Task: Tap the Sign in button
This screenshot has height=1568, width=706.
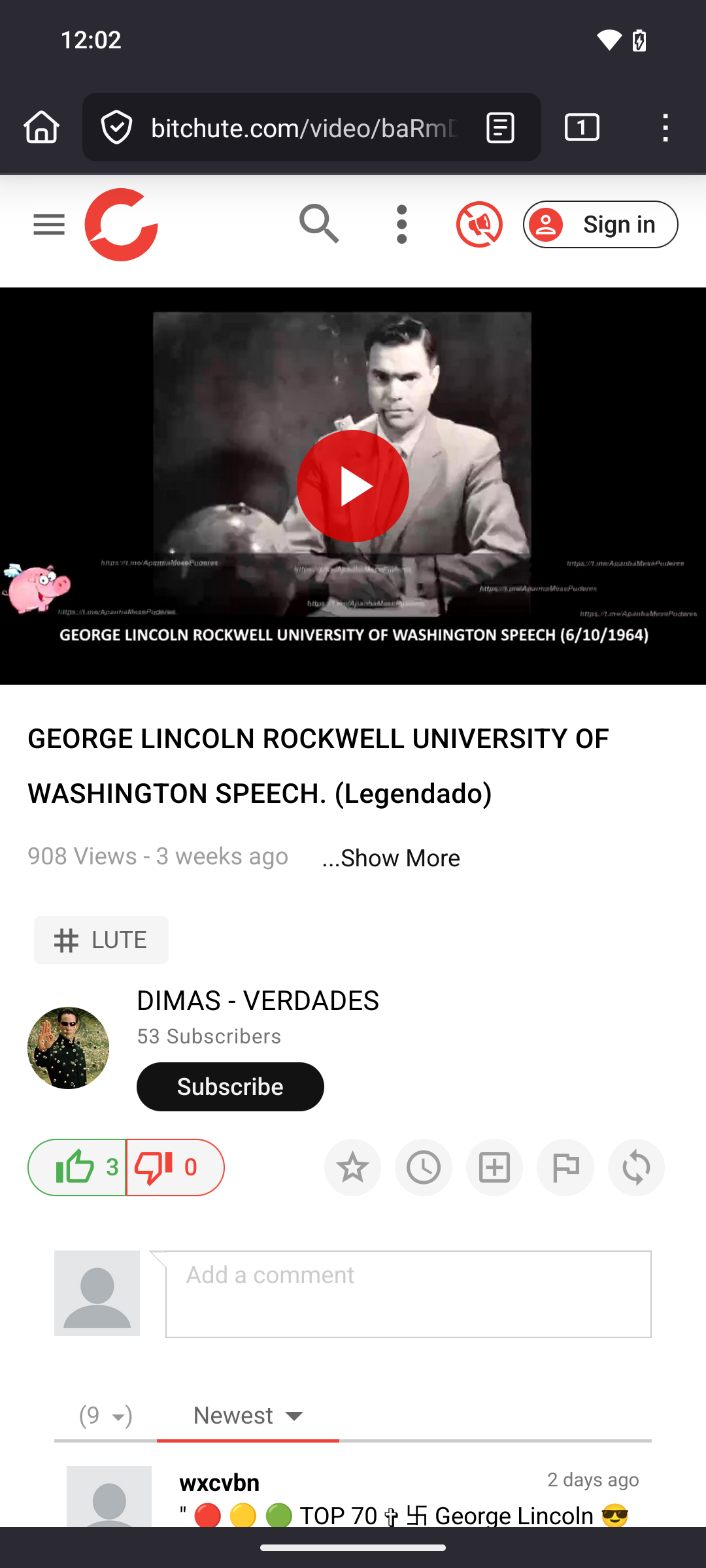Action: (x=600, y=224)
